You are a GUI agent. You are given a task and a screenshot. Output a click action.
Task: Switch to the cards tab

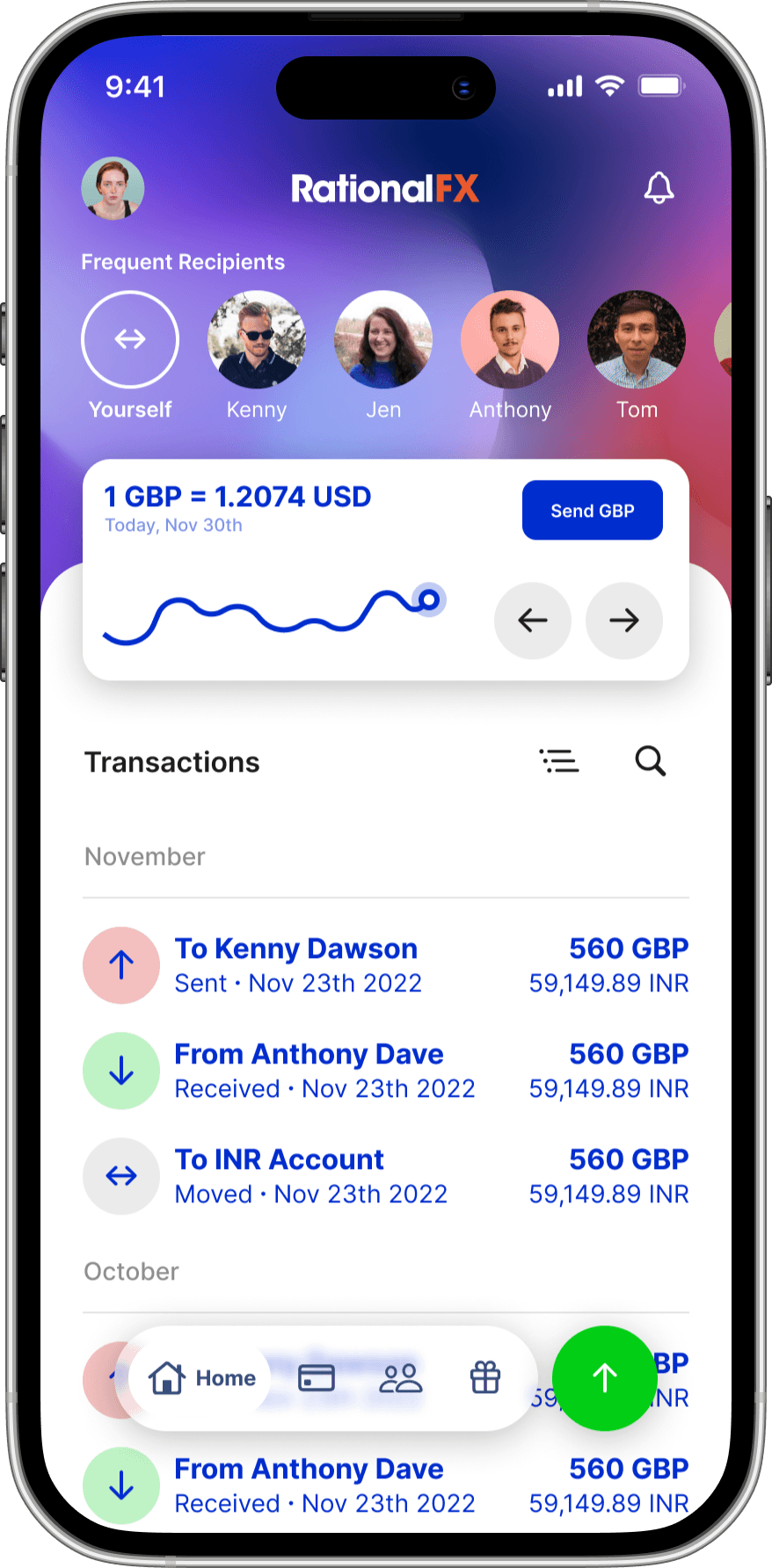pos(317,1378)
